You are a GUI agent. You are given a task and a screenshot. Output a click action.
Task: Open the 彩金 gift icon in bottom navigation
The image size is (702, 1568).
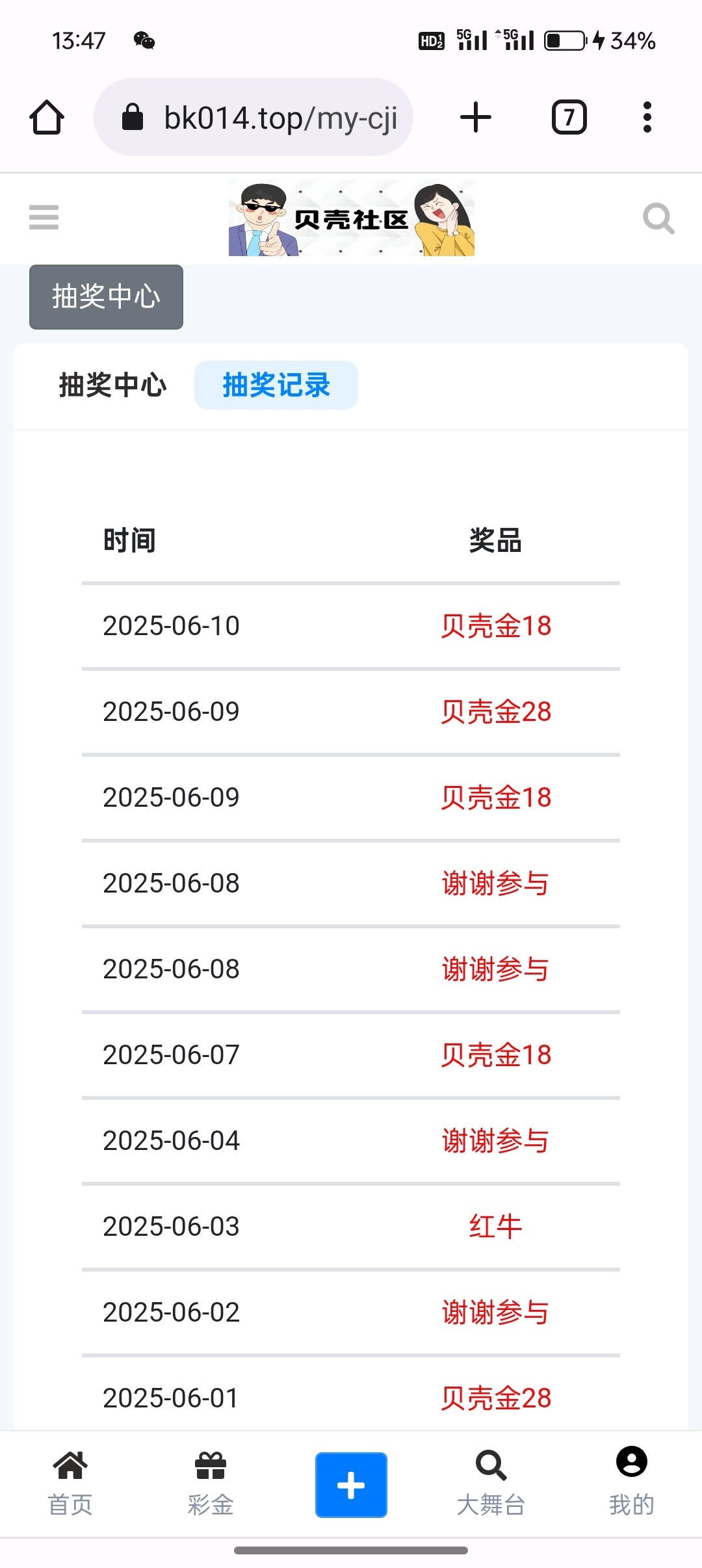tap(211, 1484)
